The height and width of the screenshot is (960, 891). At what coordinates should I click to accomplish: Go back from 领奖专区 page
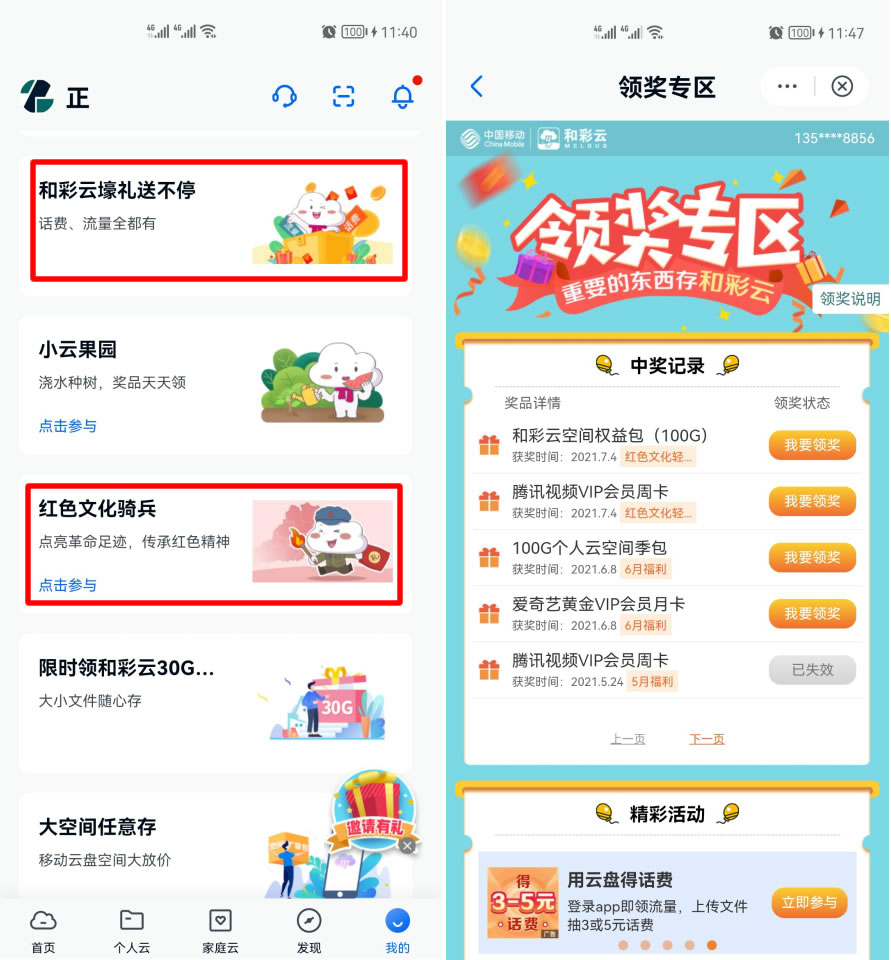point(477,87)
